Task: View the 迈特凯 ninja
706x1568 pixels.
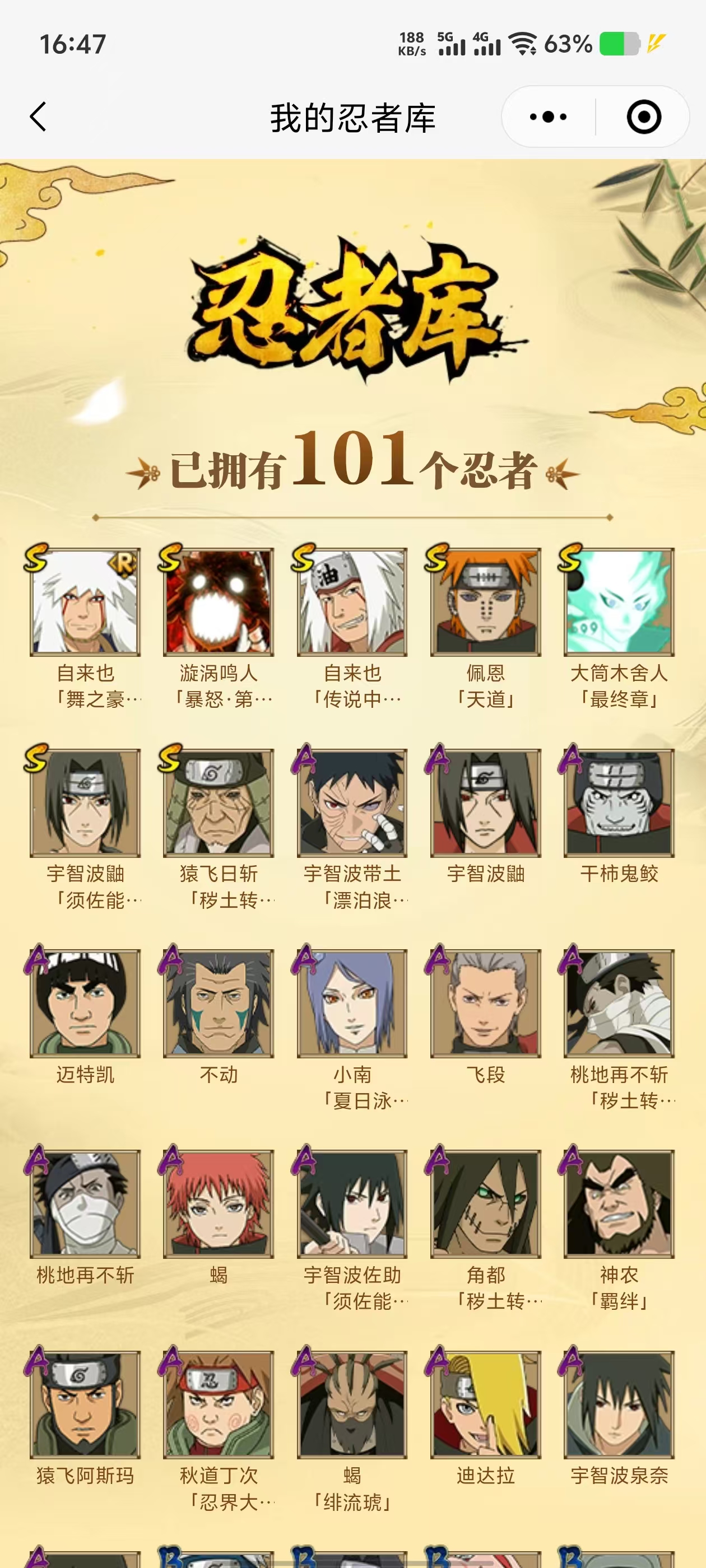Action: (x=85, y=1003)
